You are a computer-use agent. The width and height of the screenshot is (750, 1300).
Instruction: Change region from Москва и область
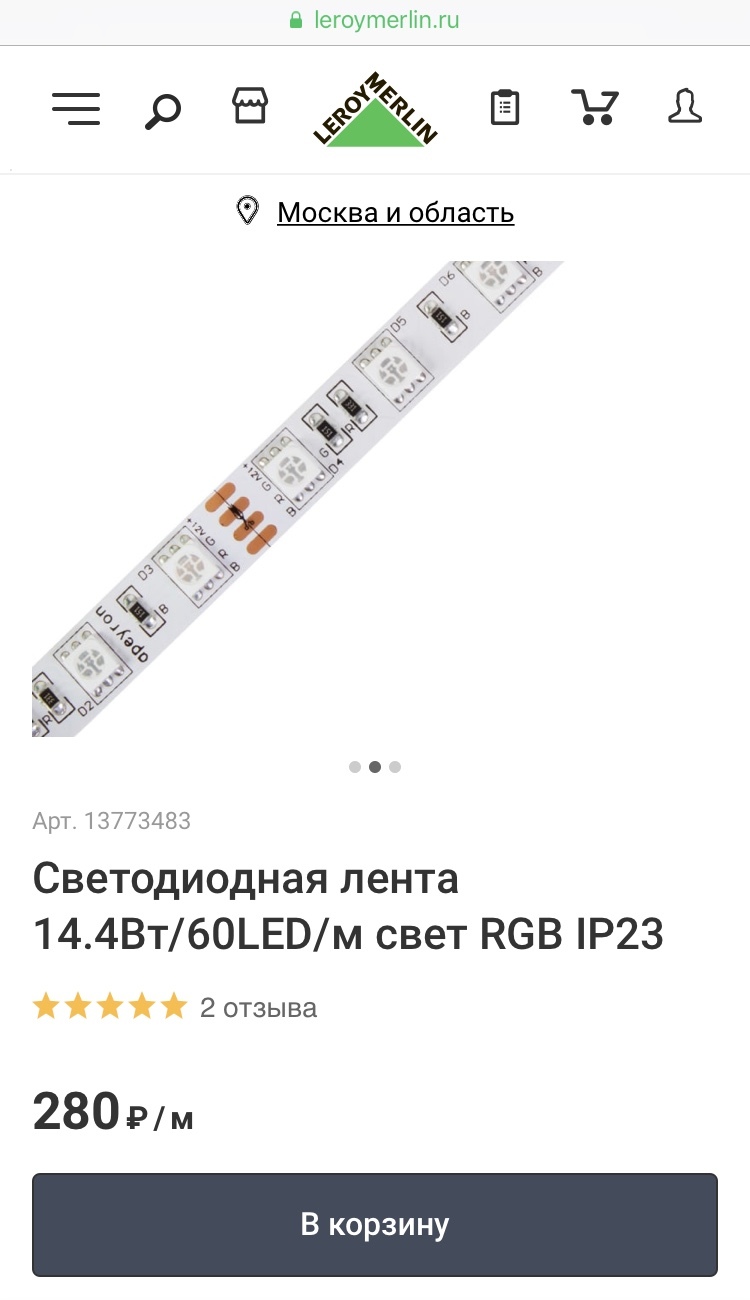coord(395,212)
